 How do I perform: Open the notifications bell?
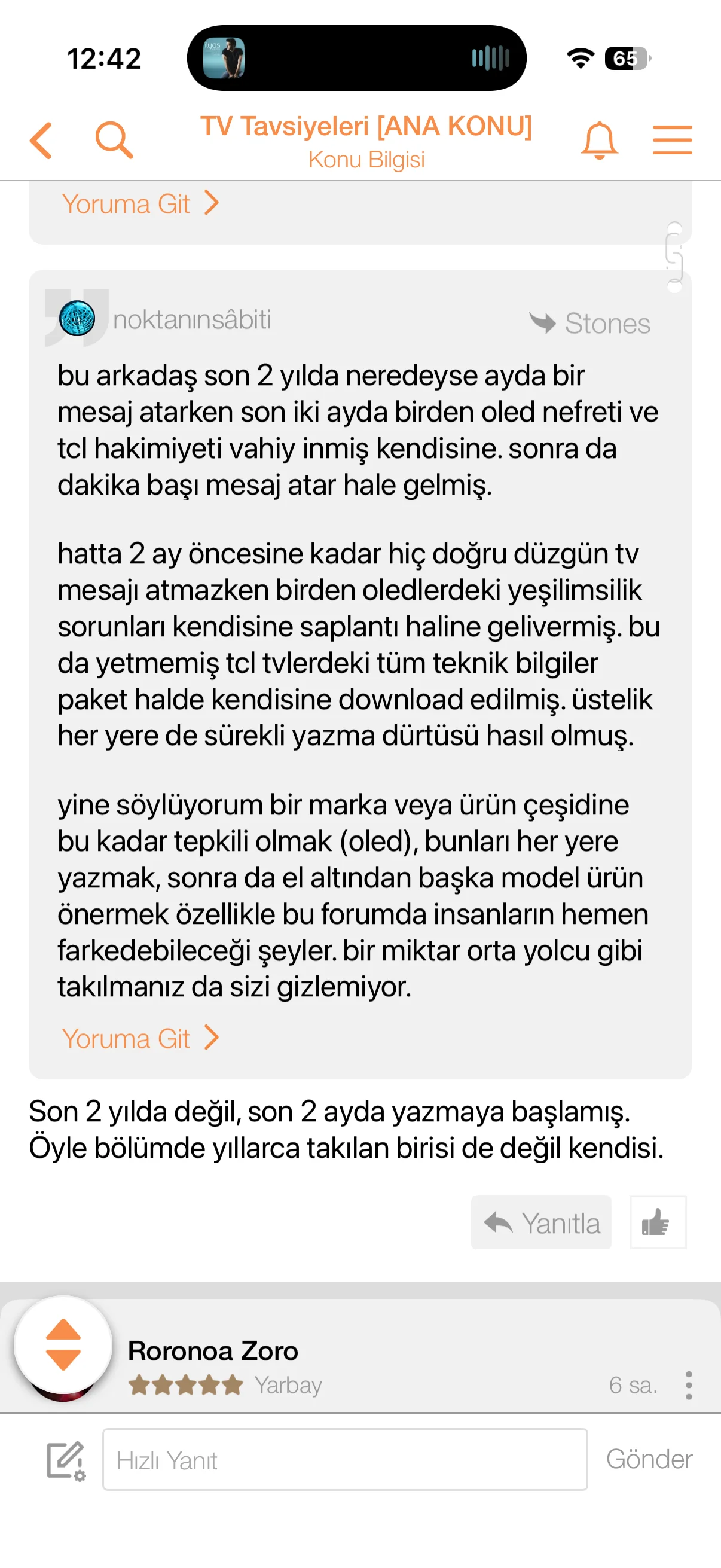(599, 141)
